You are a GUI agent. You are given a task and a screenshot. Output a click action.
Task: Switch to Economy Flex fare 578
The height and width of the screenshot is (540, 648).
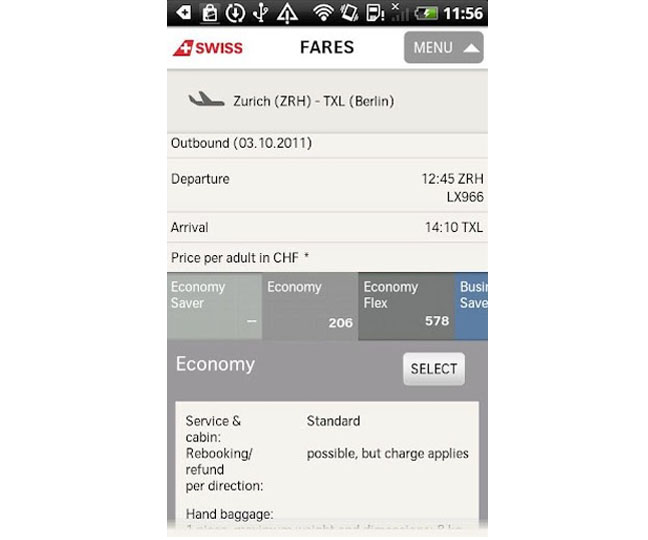click(x=406, y=306)
